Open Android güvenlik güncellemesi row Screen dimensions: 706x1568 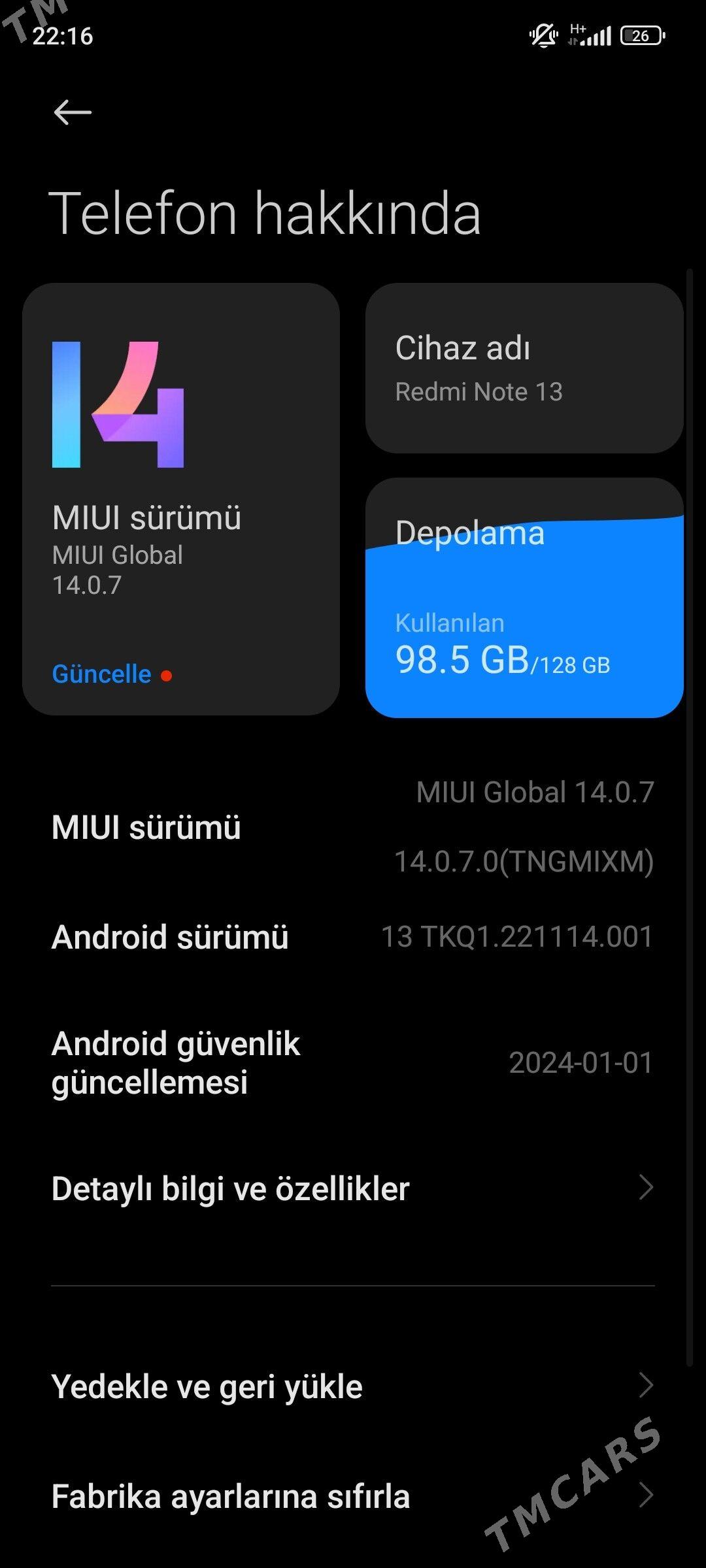coord(353,1063)
